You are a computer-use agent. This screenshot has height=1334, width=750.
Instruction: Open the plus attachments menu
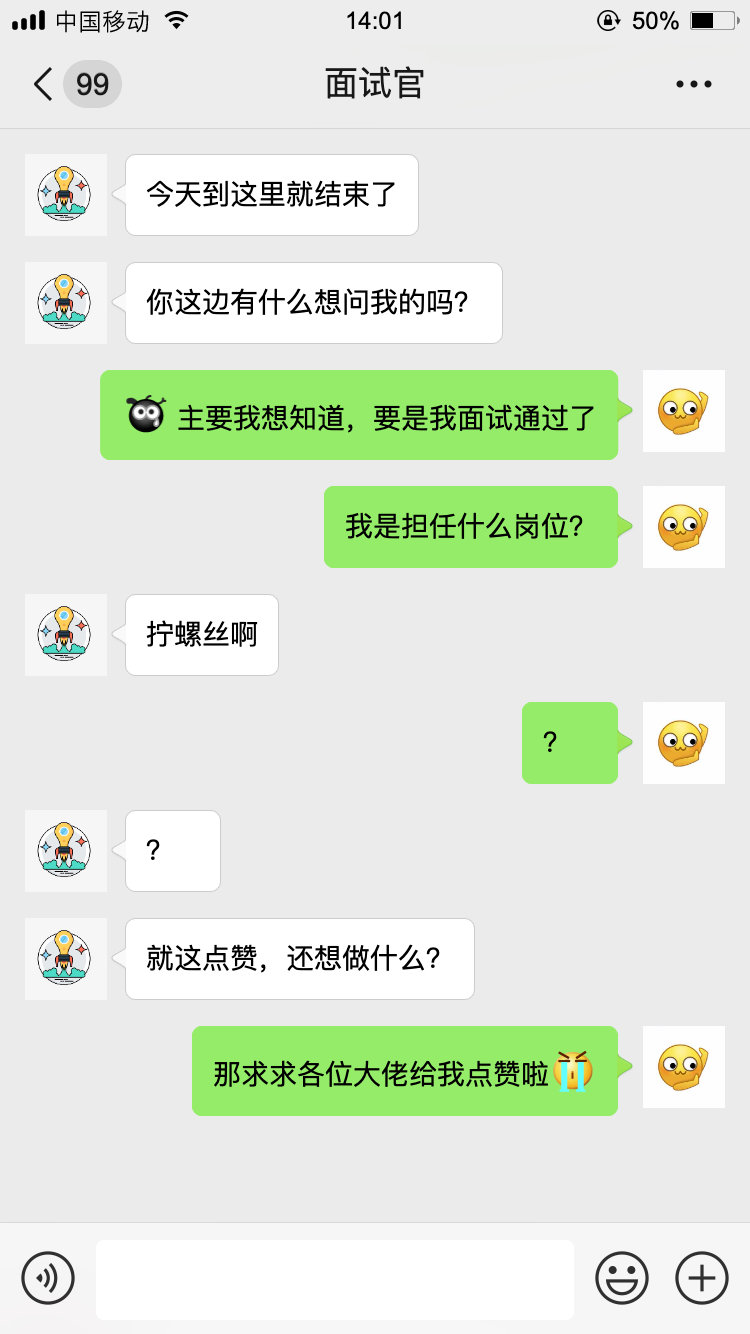(702, 1277)
